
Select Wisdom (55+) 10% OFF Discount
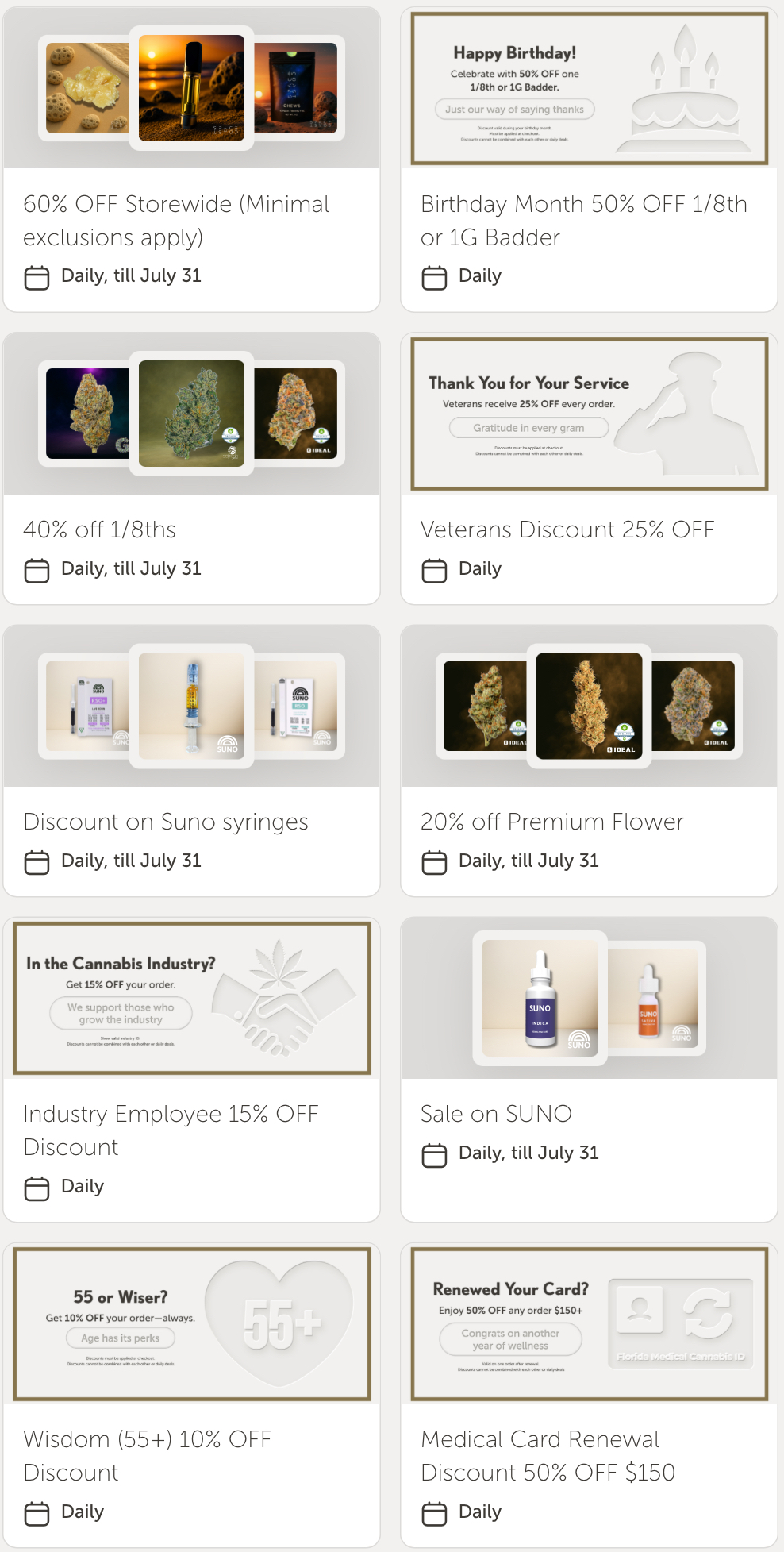[x=191, y=1455]
